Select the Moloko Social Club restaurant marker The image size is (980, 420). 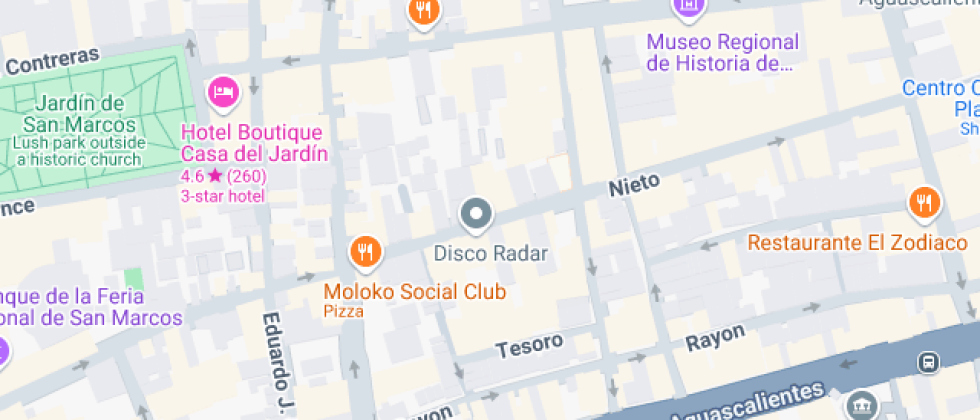tap(367, 251)
